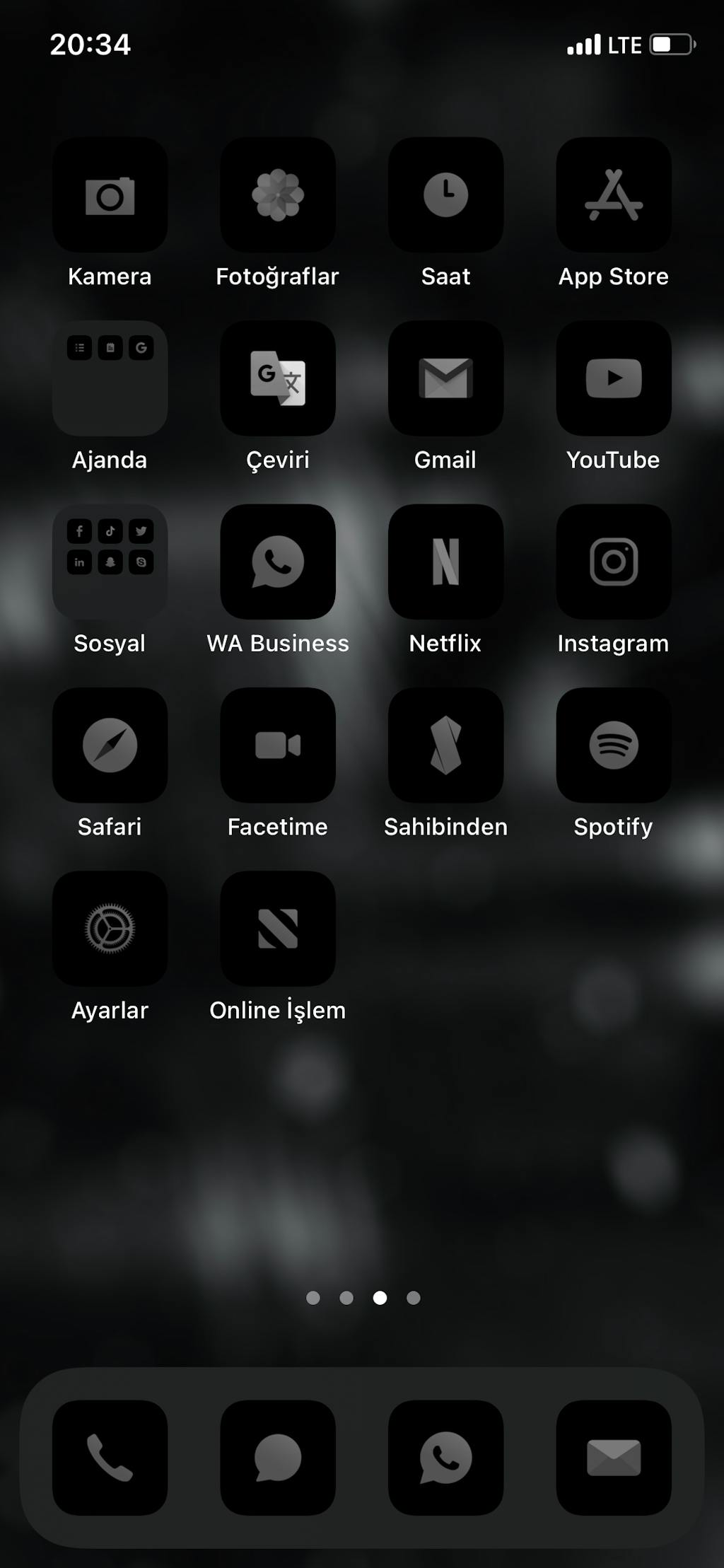This screenshot has height=1568, width=724.
Task: Open the Mail envelope app in the dock
Action: 614,1458
